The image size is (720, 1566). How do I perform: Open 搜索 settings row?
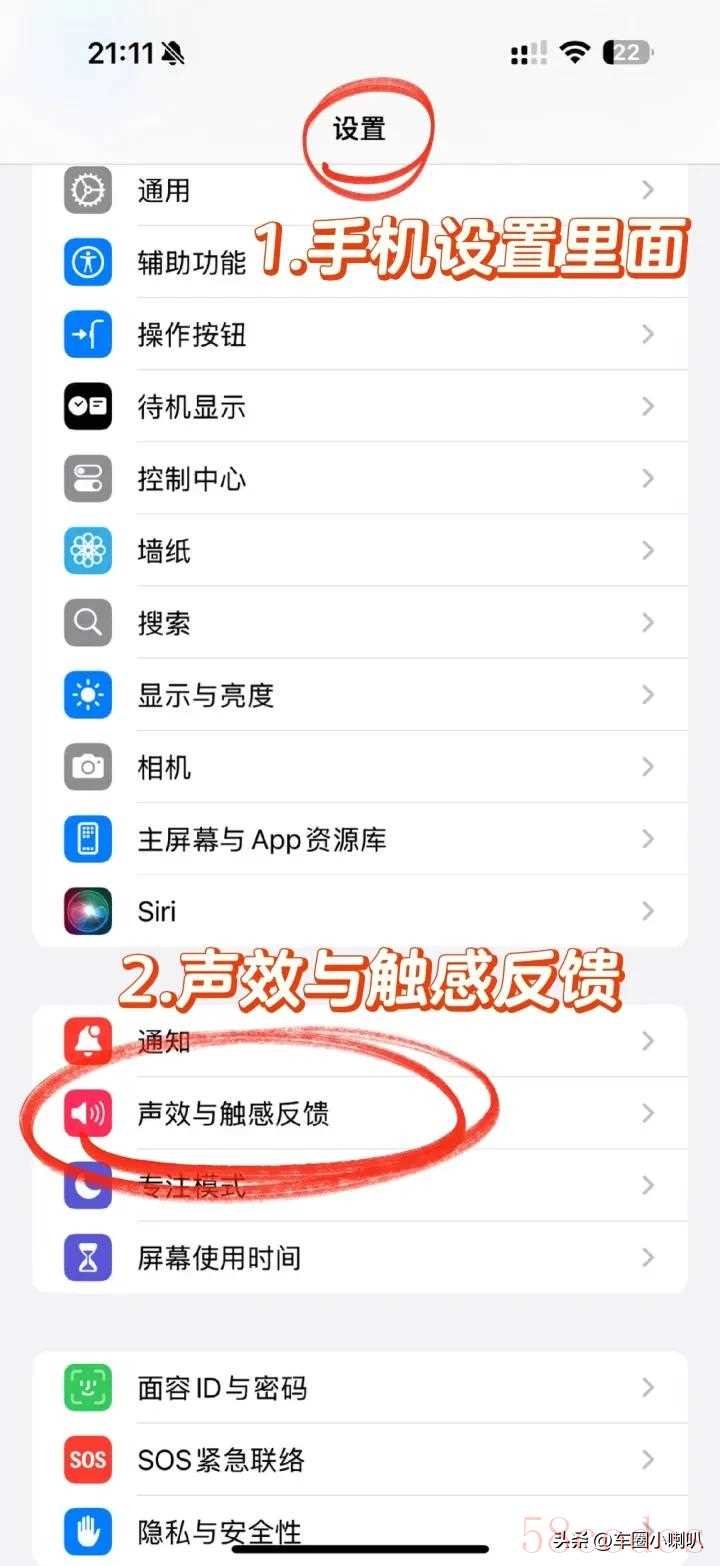[x=360, y=623]
